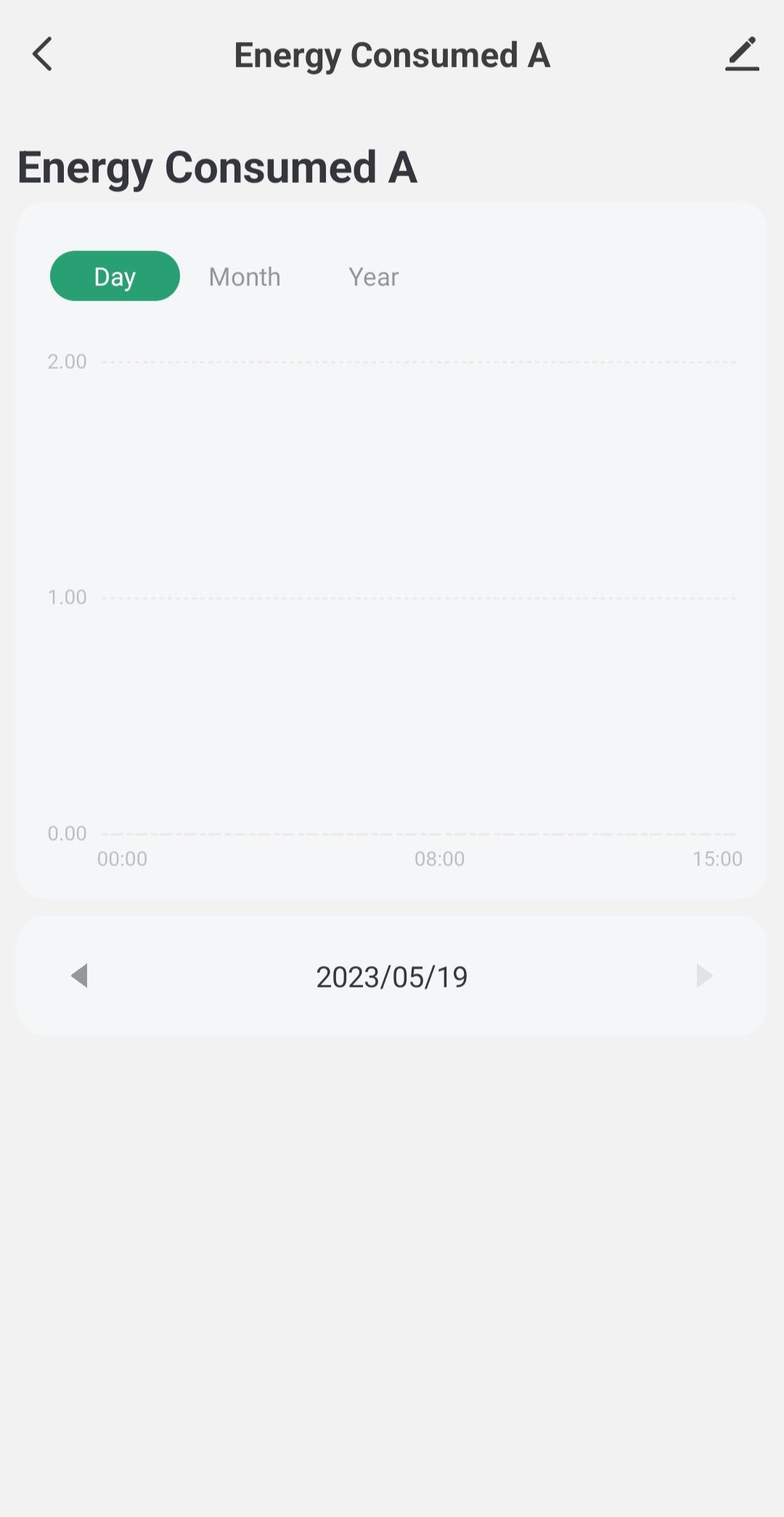The width and height of the screenshot is (784, 1517).
Task: Go to the next day's data
Action: tap(704, 975)
